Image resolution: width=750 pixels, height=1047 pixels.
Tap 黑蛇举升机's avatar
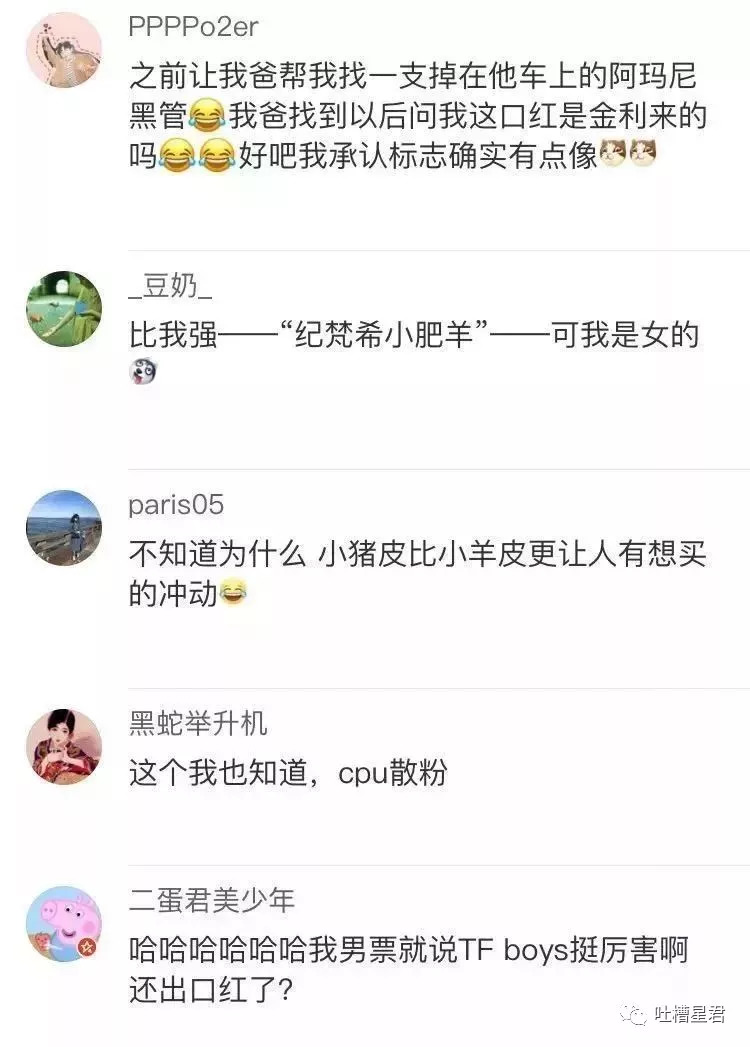point(64,747)
